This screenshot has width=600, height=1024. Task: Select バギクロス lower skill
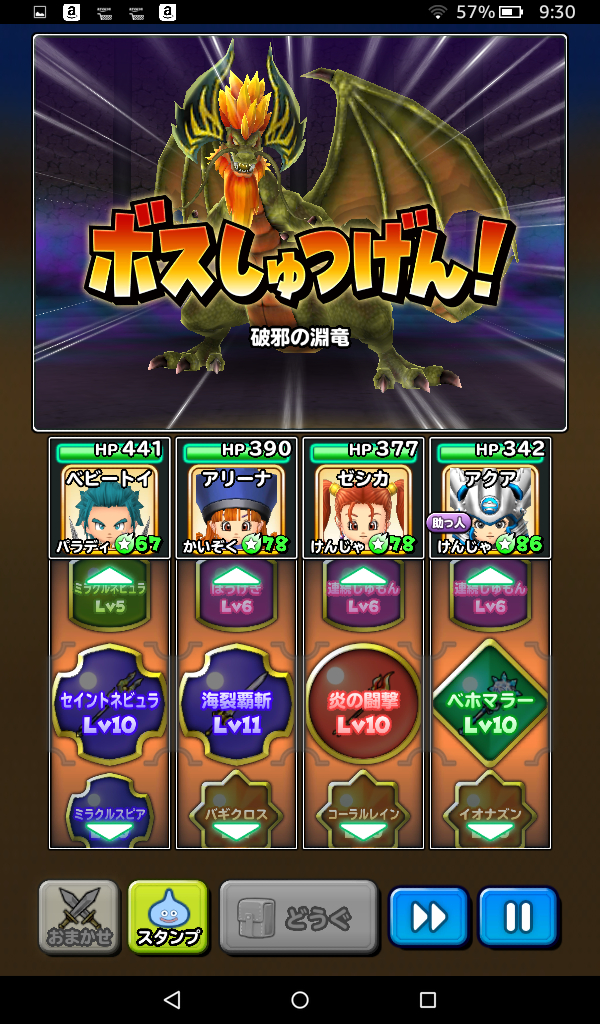[x=237, y=810]
